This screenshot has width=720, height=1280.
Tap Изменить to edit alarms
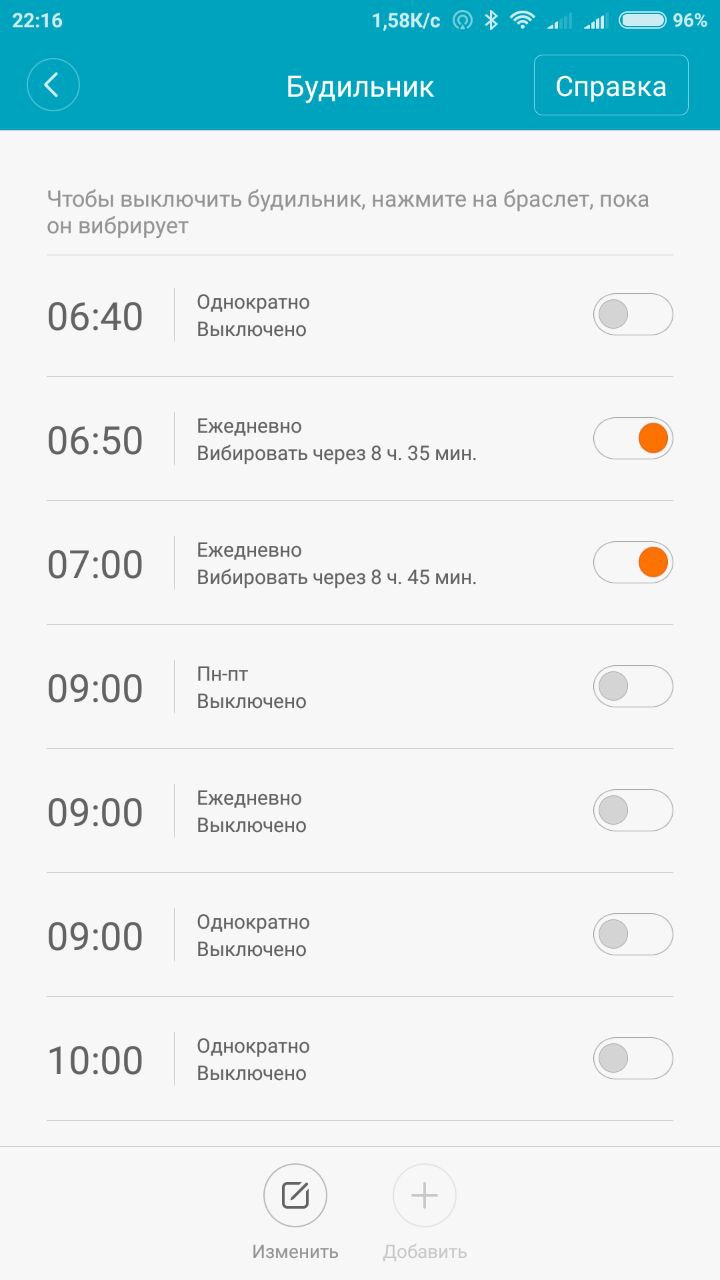tap(295, 1197)
